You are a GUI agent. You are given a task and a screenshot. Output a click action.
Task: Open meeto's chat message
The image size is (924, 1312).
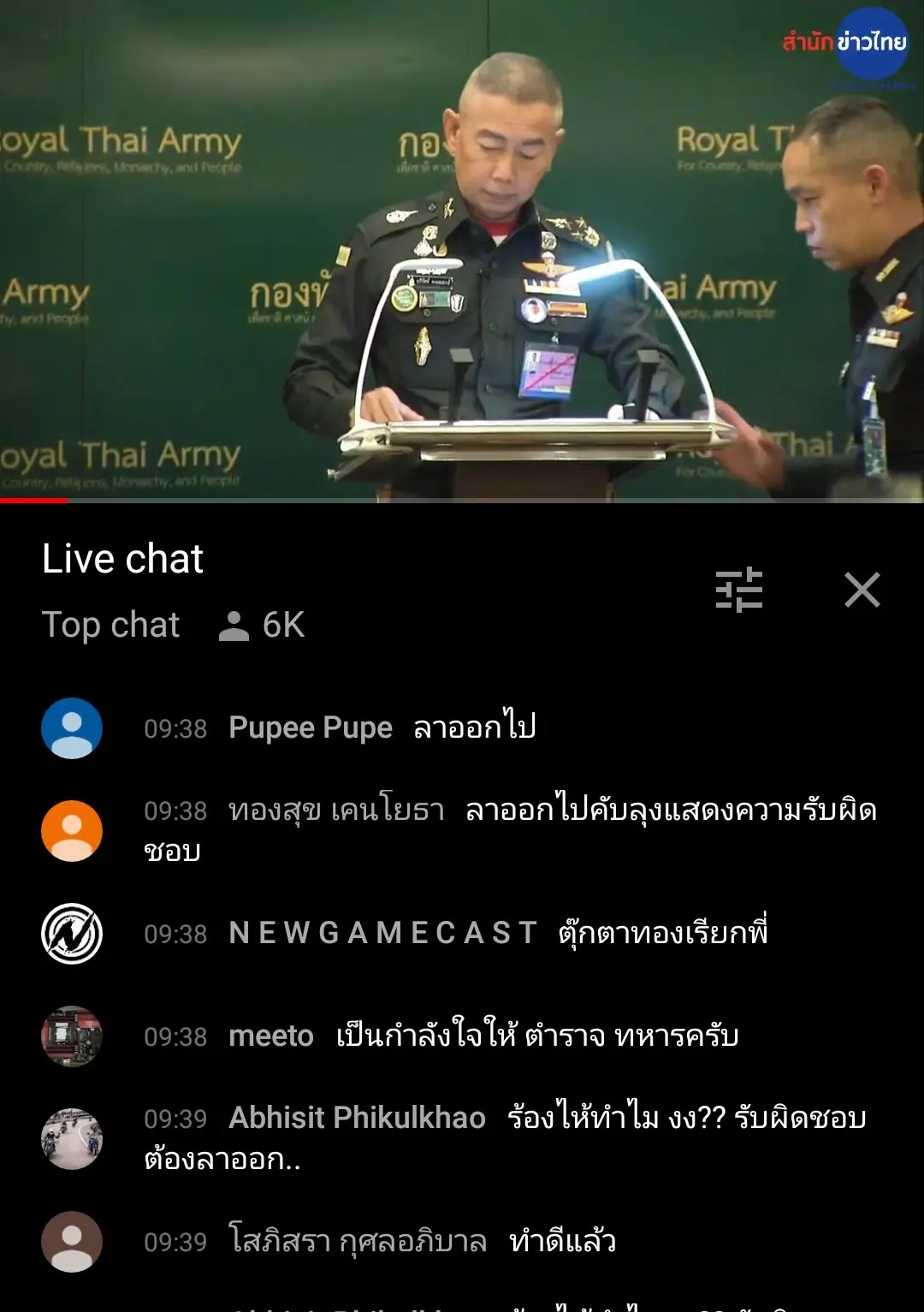483,1036
